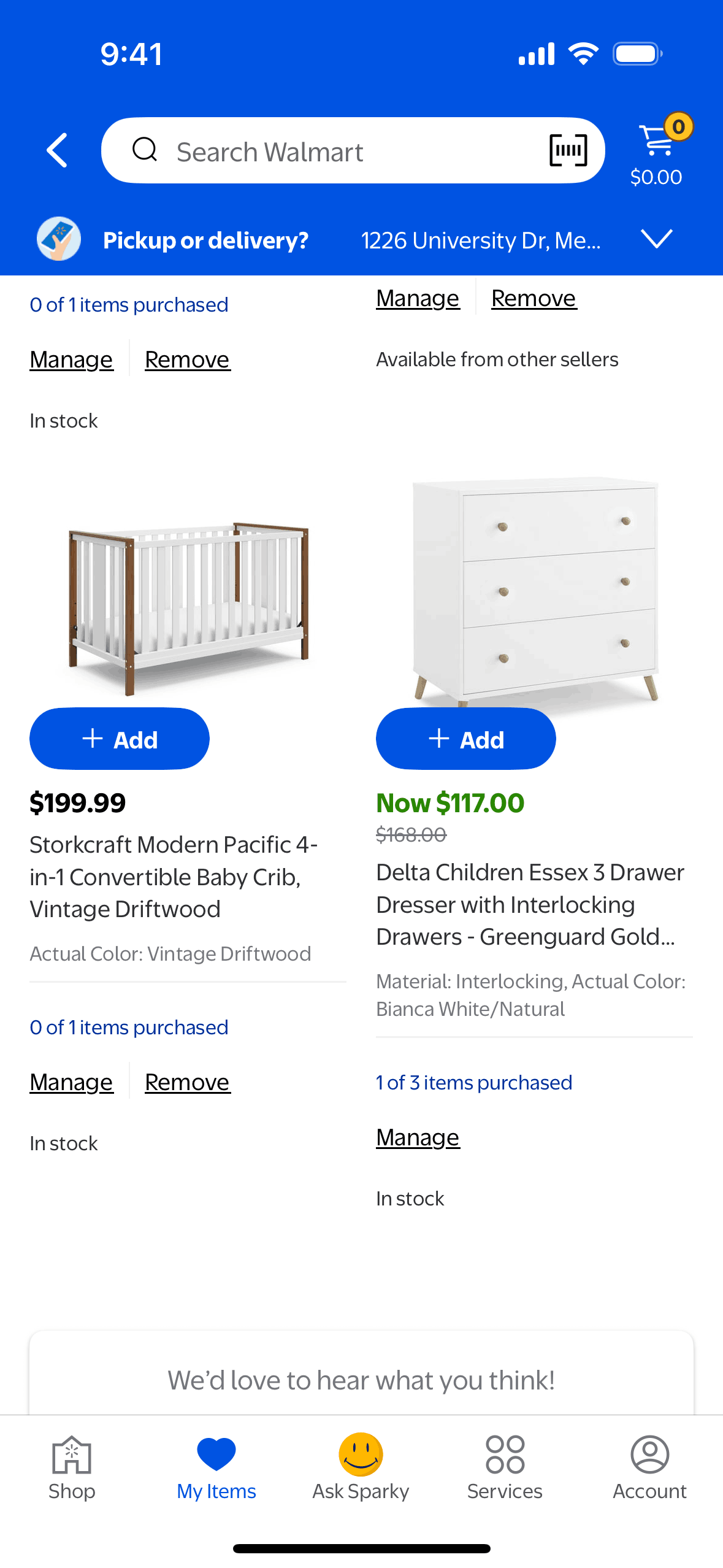The width and height of the screenshot is (723, 1568).
Task: Remove the item available from other sellers
Action: click(534, 299)
